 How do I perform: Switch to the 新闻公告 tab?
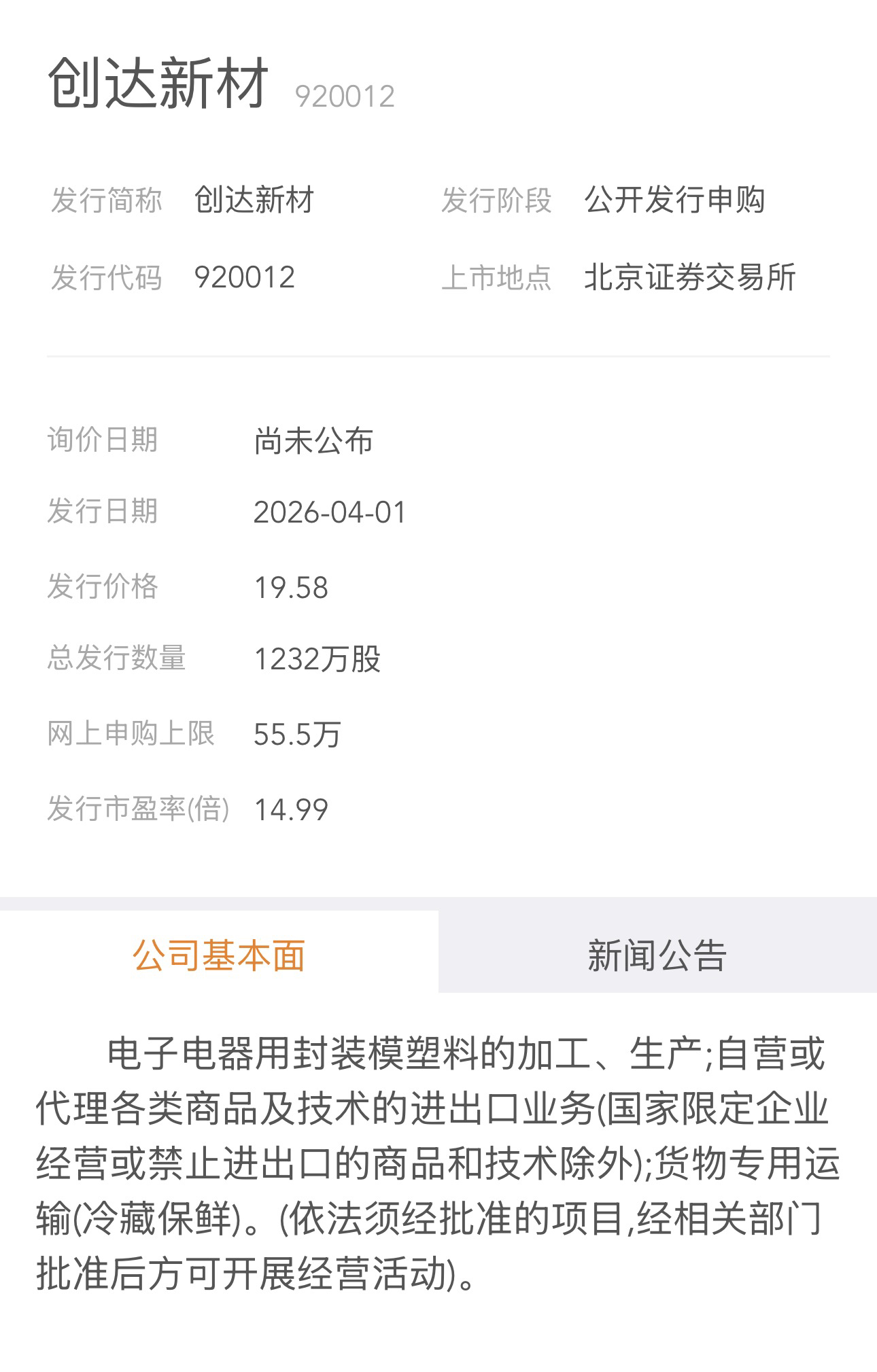[x=657, y=955]
